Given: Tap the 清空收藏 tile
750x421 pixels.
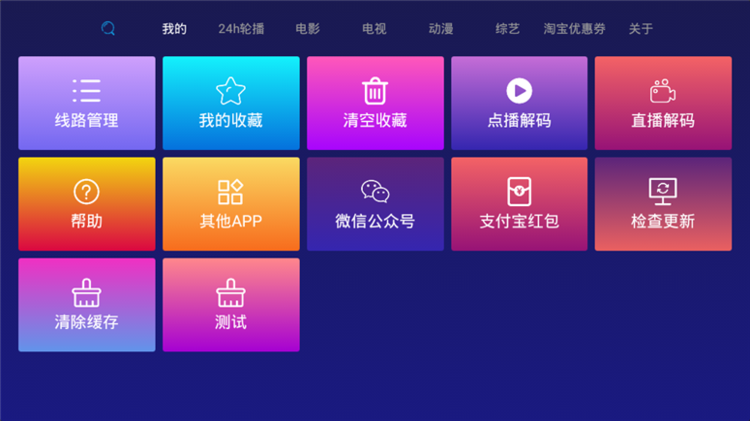Looking at the screenshot, I should coord(375,103).
